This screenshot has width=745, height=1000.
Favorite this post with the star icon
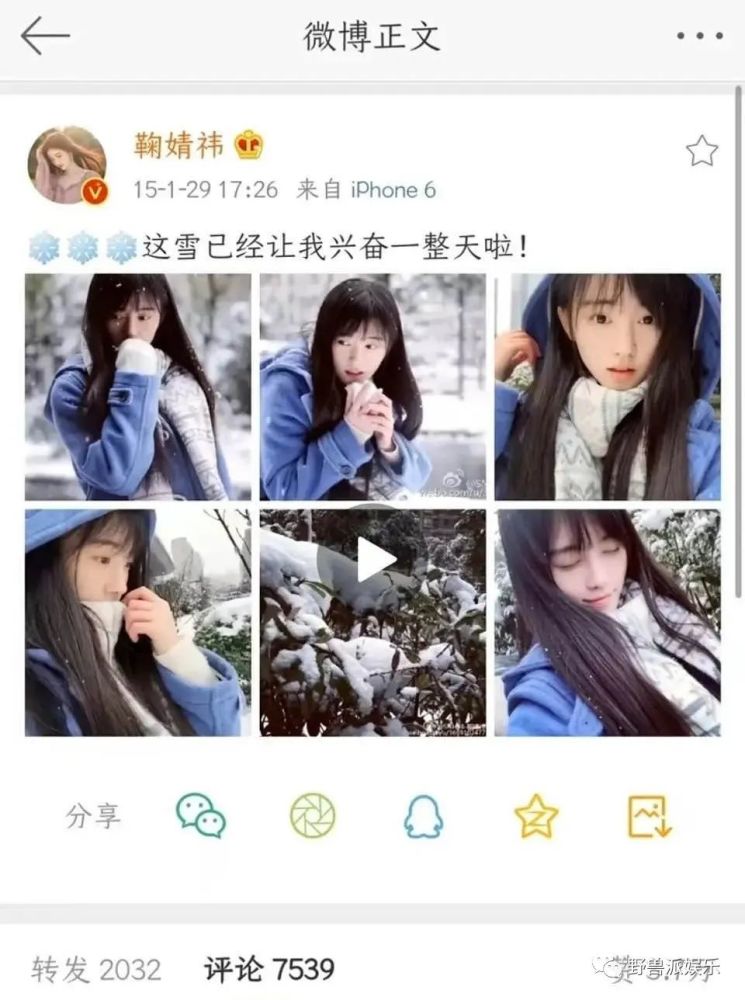coord(701,151)
